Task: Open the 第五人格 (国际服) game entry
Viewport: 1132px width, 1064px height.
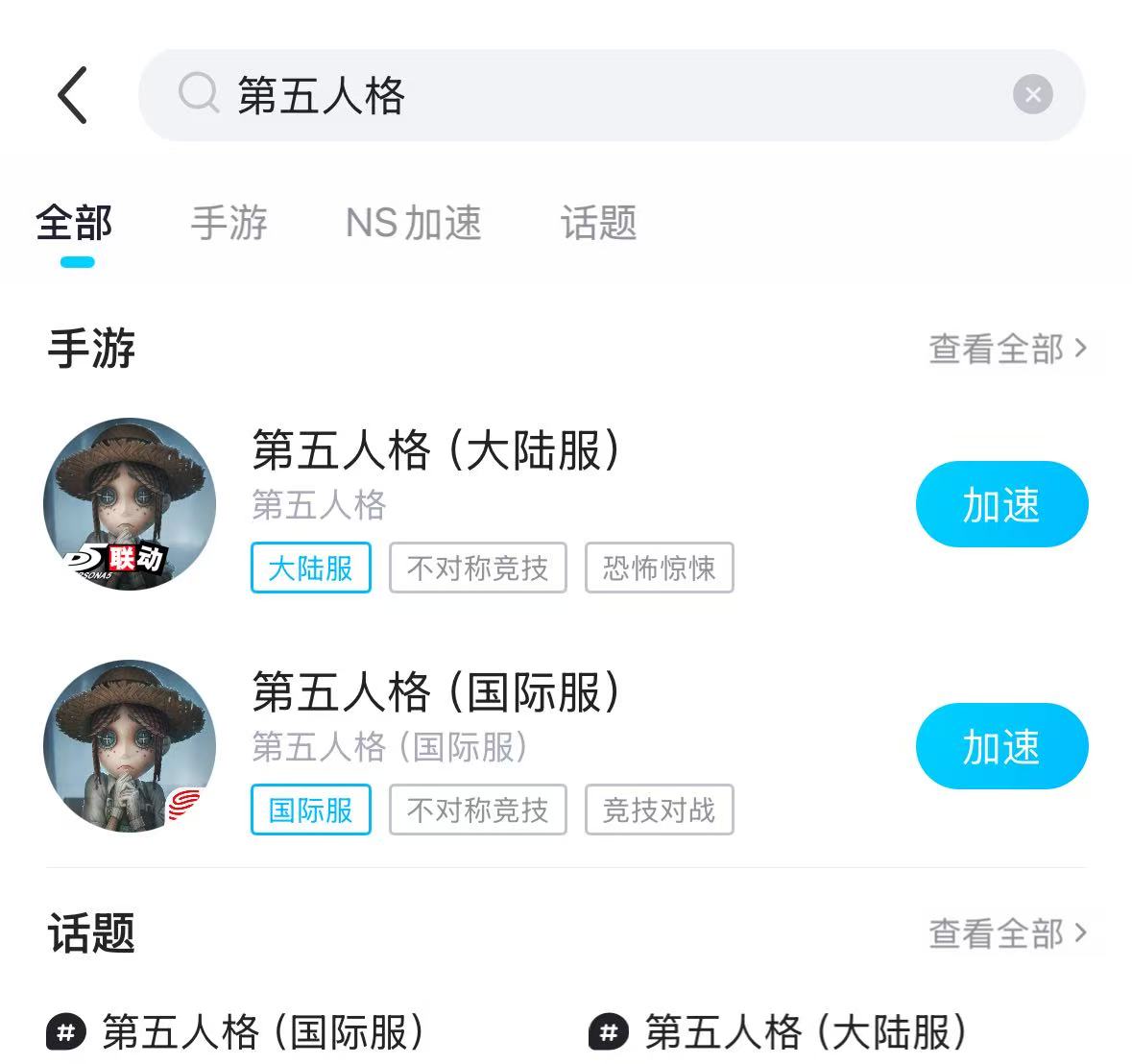Action: point(437,692)
